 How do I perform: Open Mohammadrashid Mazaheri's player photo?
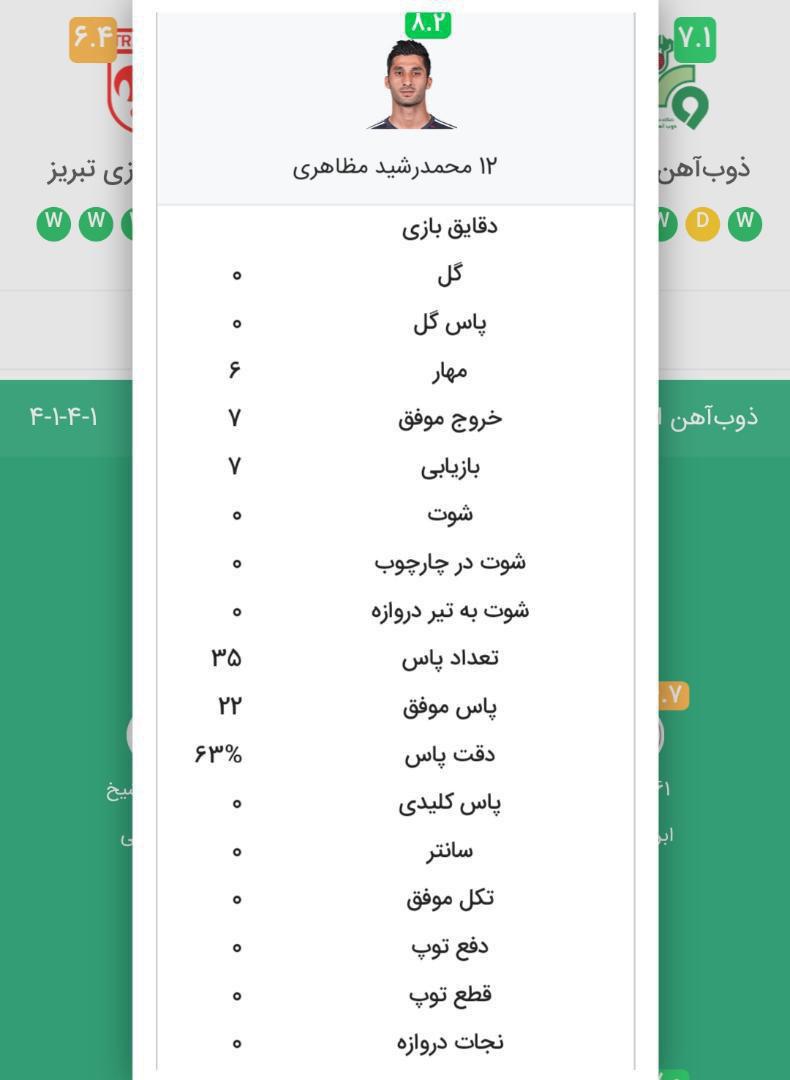pos(410,86)
